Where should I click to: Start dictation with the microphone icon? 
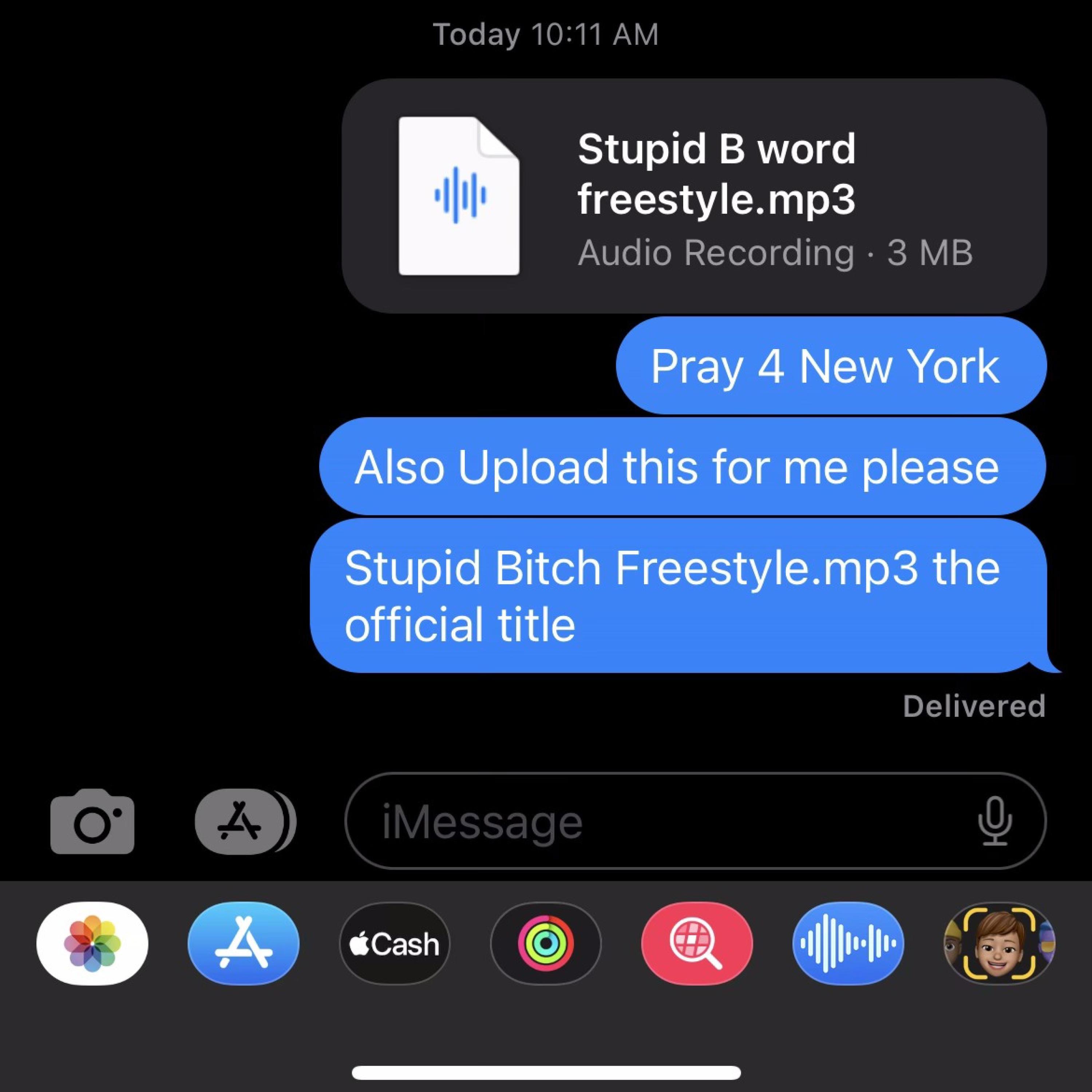995,821
